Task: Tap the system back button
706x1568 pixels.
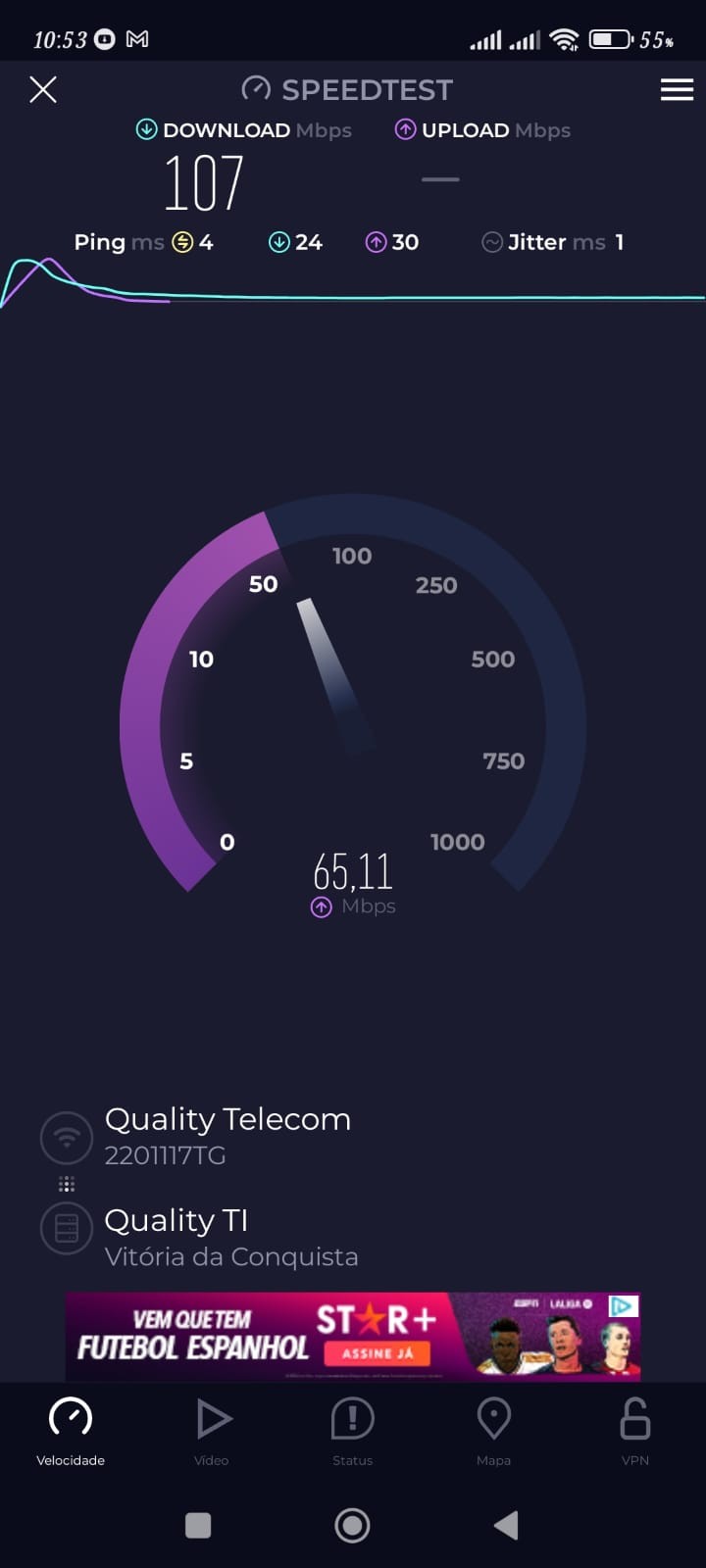Action: (506, 1525)
